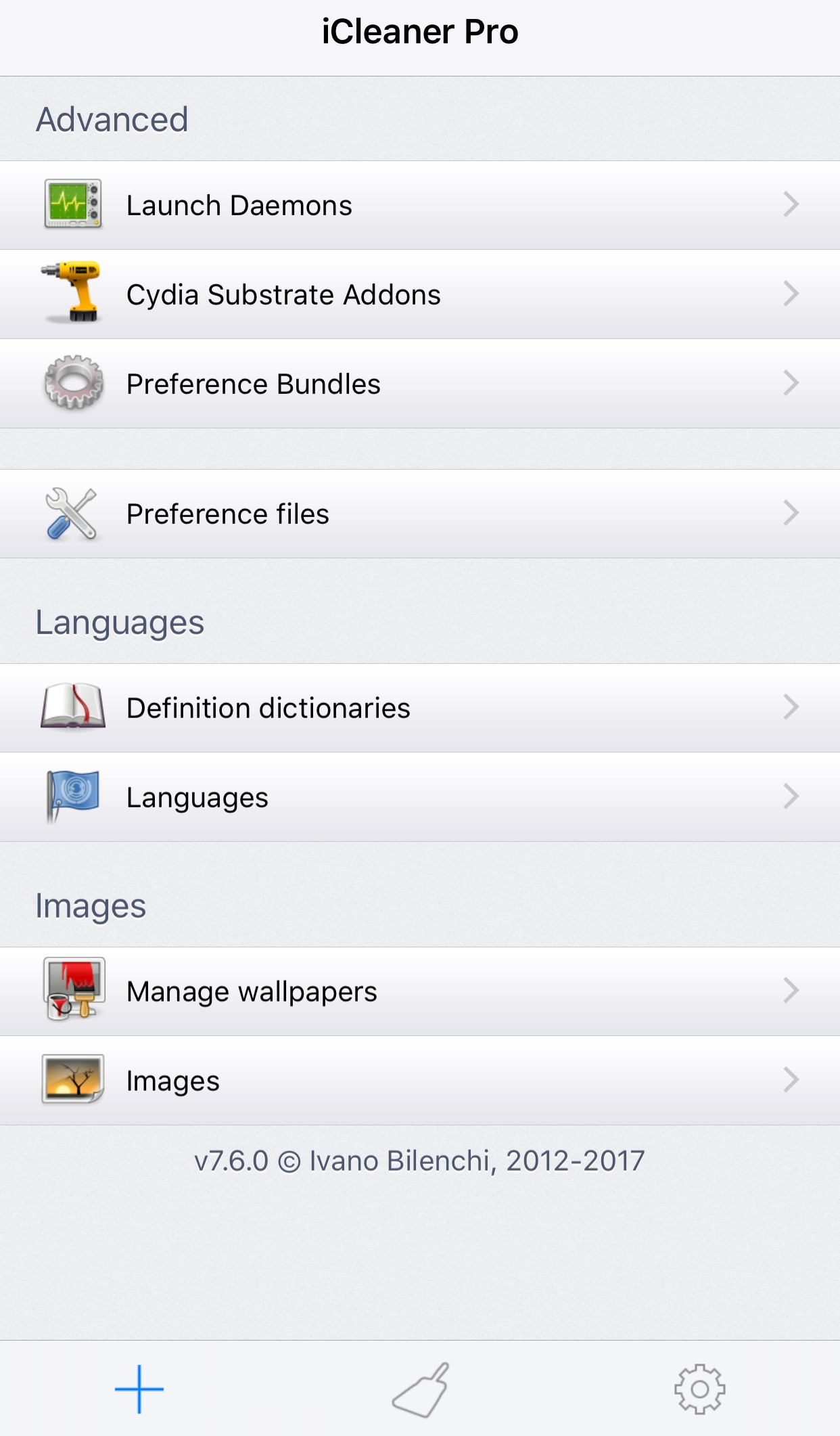Open Manage wallpapers
Image resolution: width=840 pixels, height=1436 pixels.
pyautogui.click(x=420, y=991)
